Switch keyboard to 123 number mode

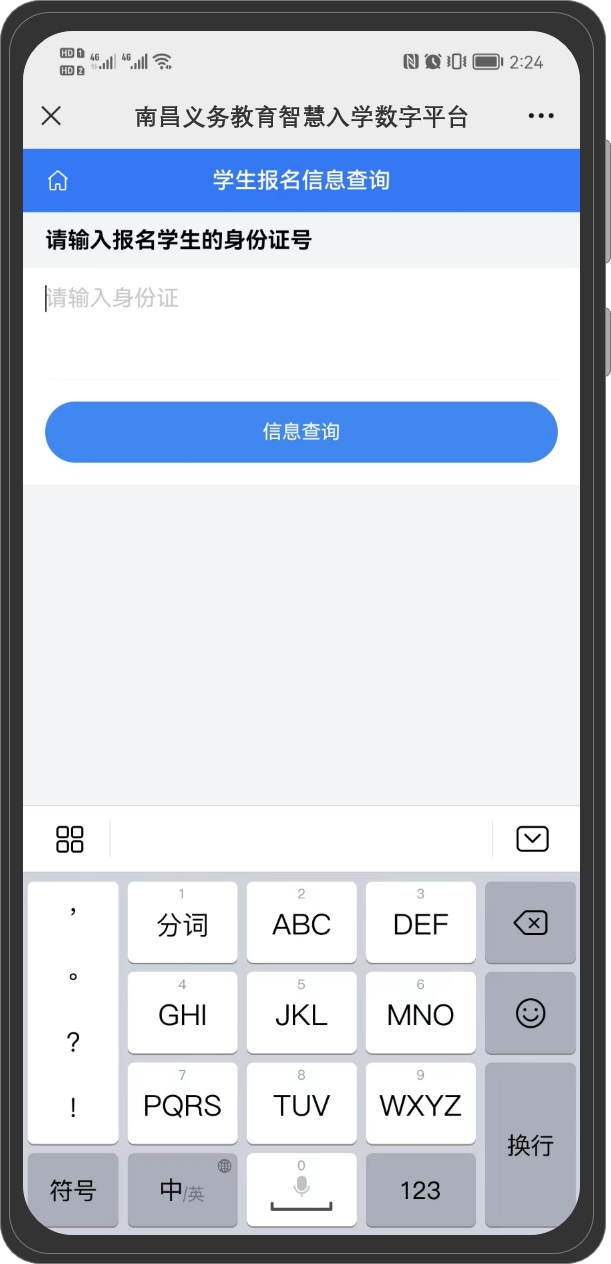click(420, 1190)
